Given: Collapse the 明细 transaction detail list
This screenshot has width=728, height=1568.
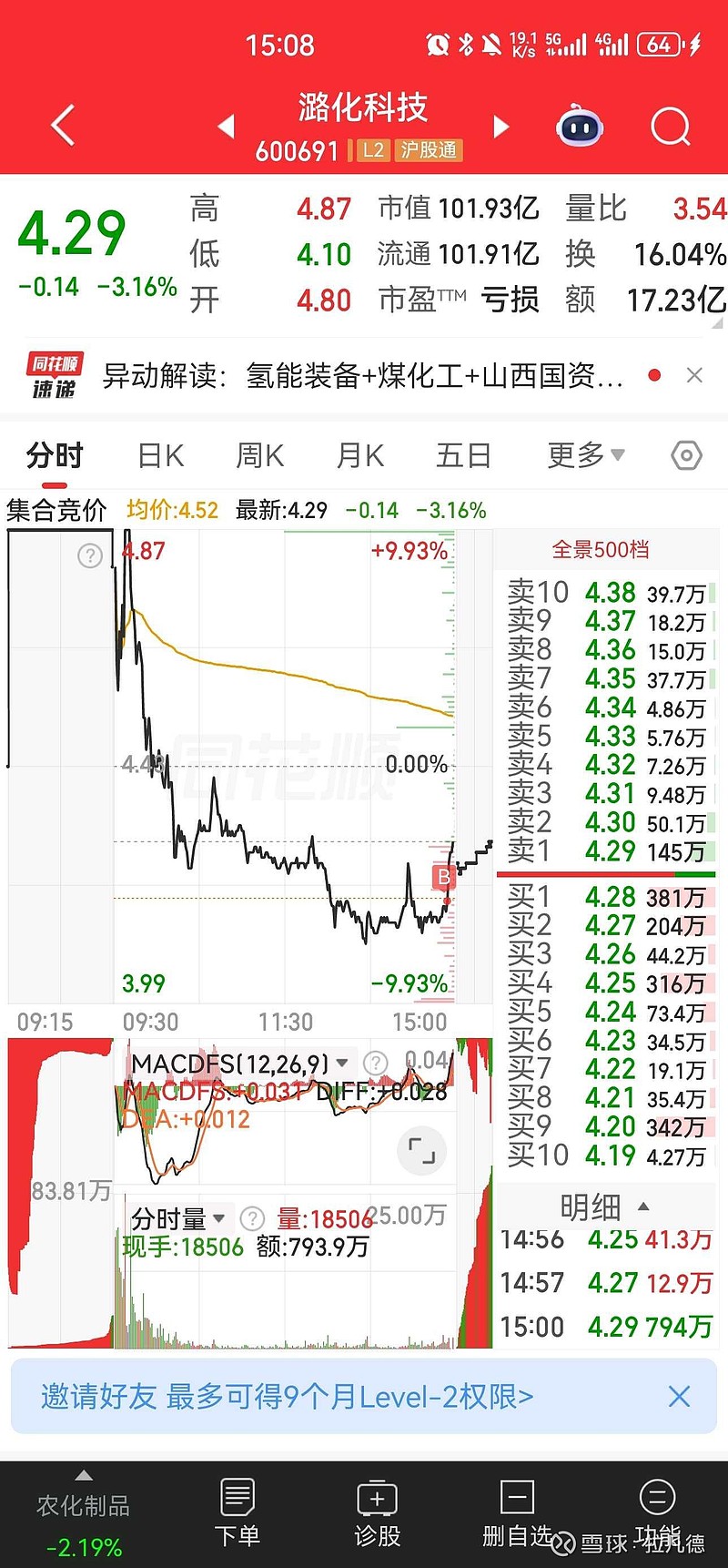Looking at the screenshot, I should (x=642, y=1206).
